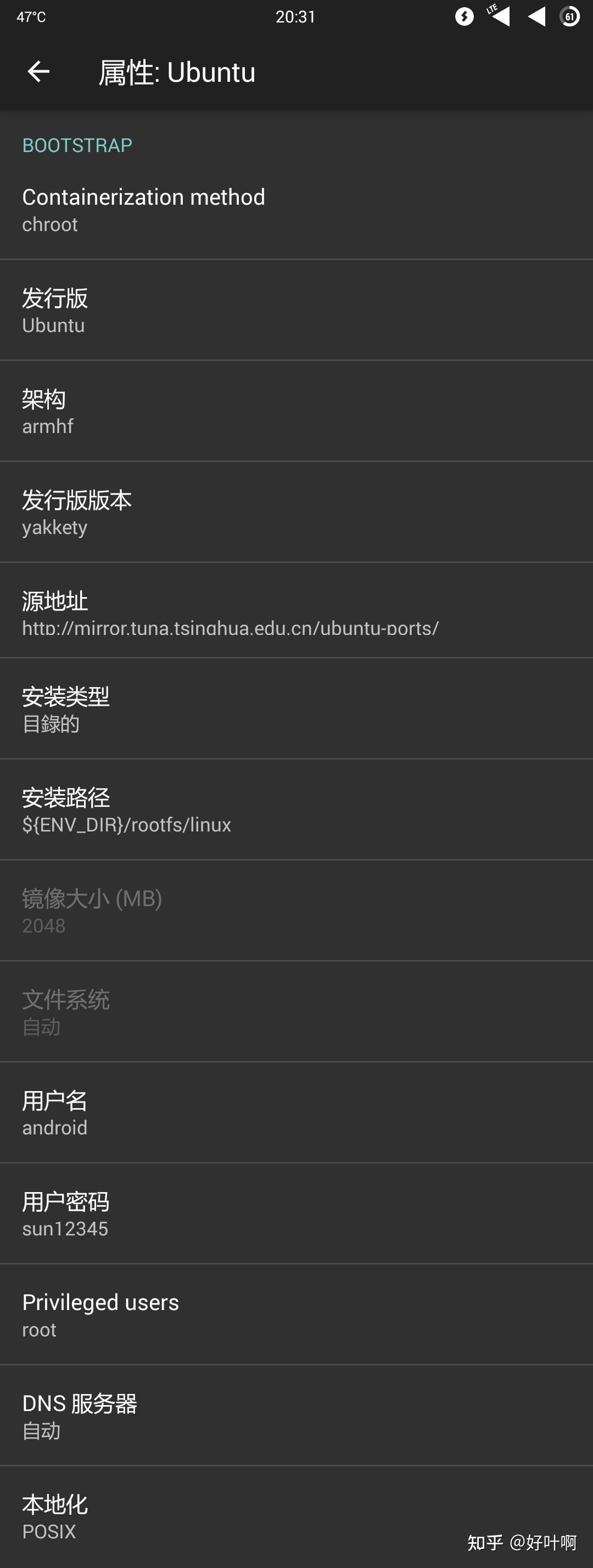Open the 发行版版本 selector showing yakkety

[296, 512]
